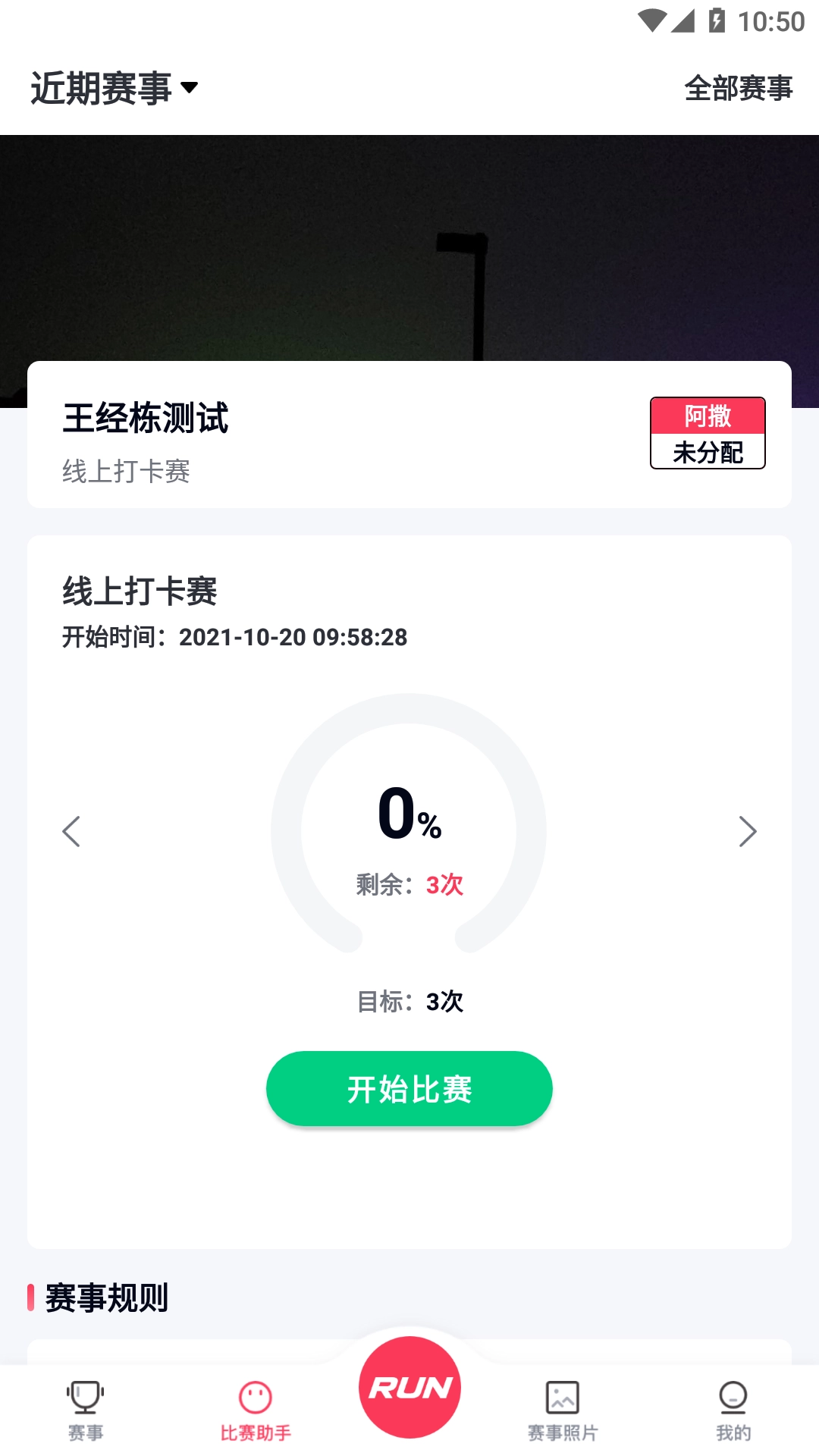This screenshot has width=819, height=1456.
Task: Navigate to next event with right chevron
Action: click(747, 831)
